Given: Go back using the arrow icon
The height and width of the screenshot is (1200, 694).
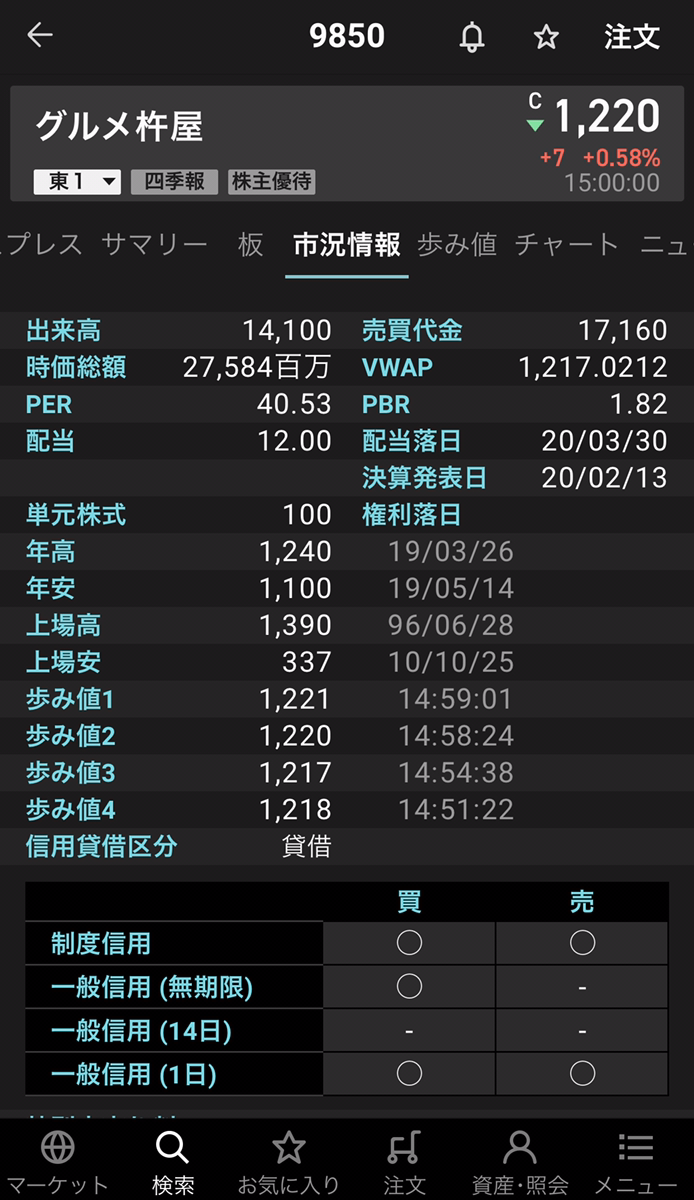Looking at the screenshot, I should [x=40, y=36].
